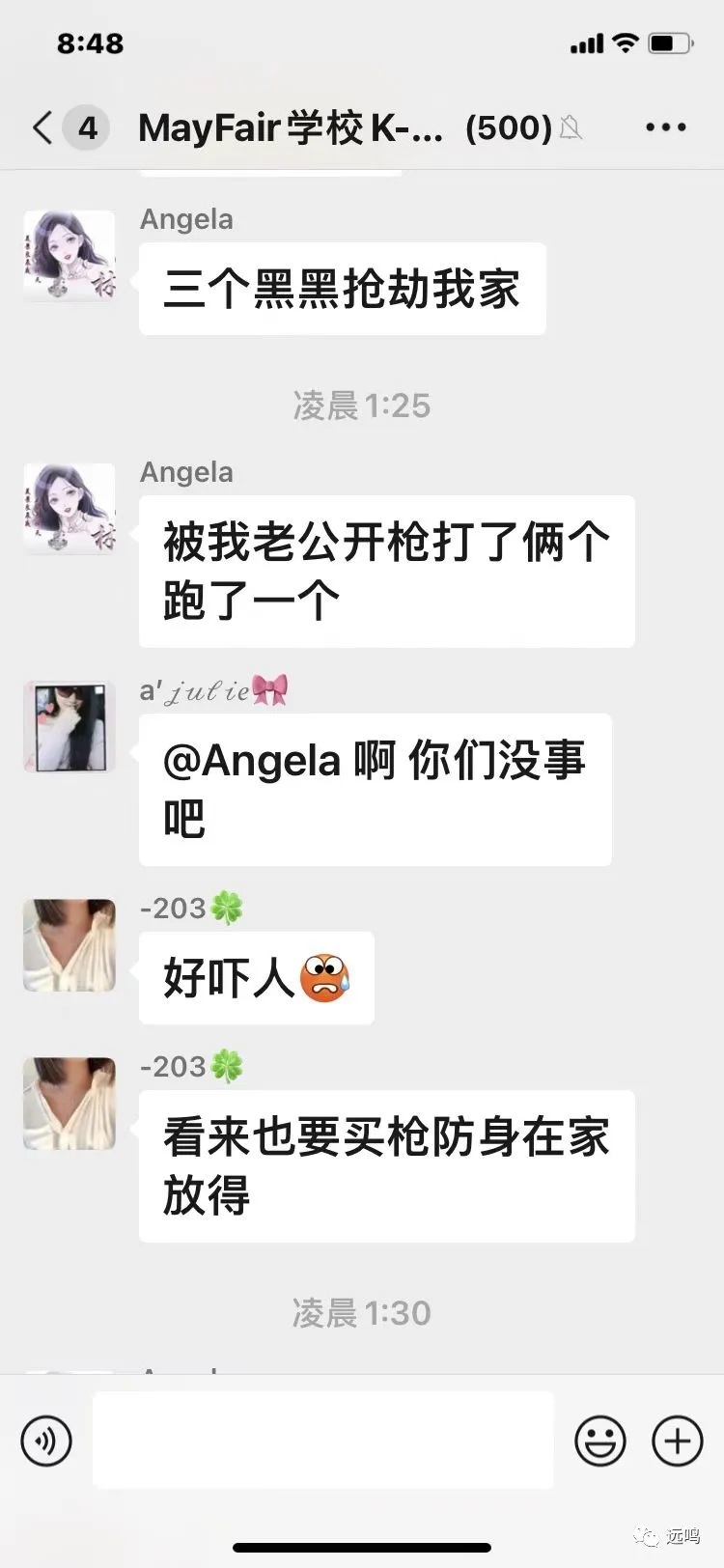
Task: Tap Angela's avatar beside 被我老公开枪 message
Action: point(70,509)
